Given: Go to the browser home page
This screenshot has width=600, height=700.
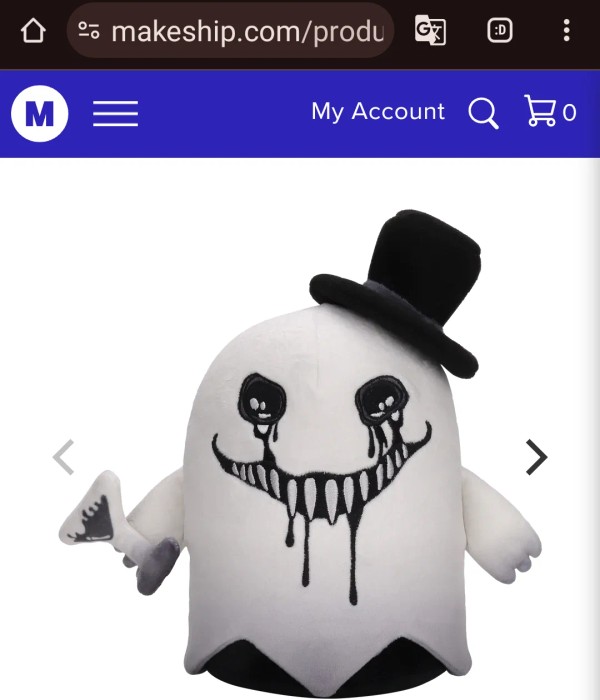Looking at the screenshot, I should coord(33,31).
